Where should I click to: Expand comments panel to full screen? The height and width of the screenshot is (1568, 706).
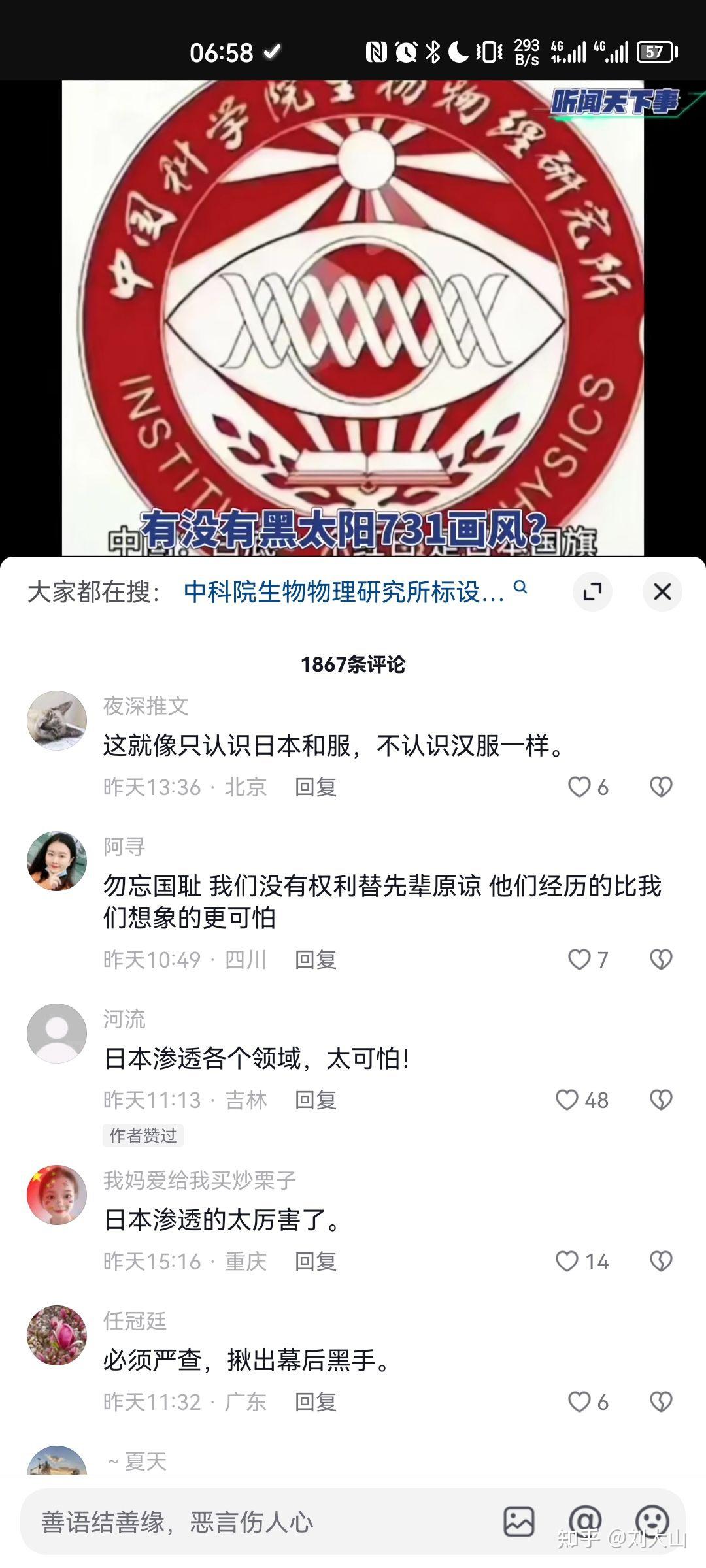pos(592,592)
